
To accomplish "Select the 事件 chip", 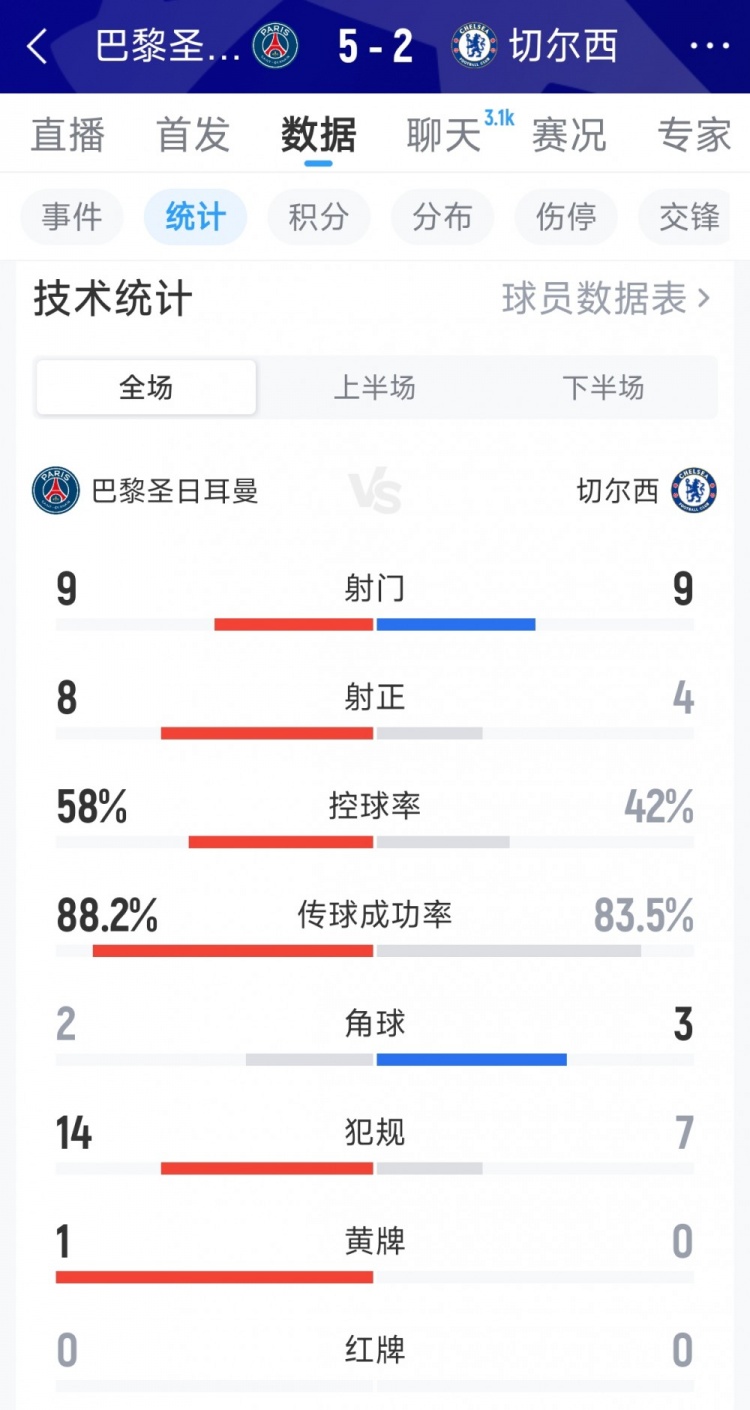I will coord(72,217).
